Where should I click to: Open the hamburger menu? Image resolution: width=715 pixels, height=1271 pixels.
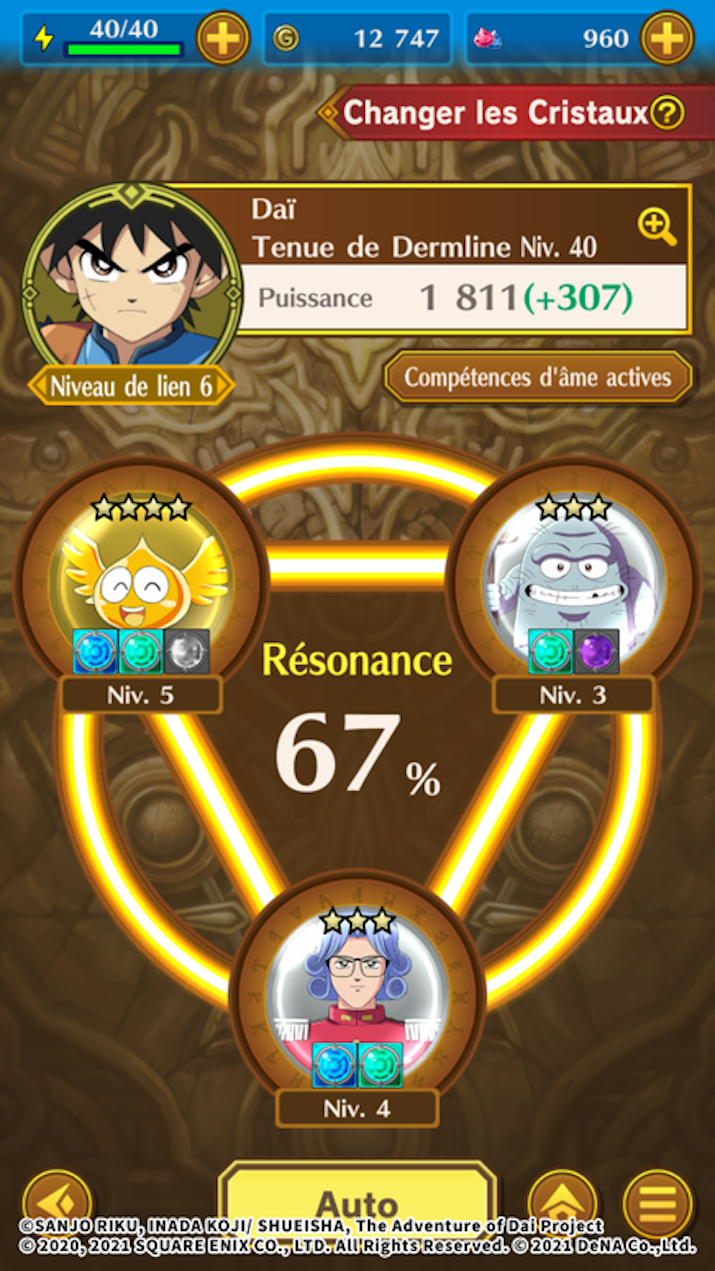(657, 1200)
